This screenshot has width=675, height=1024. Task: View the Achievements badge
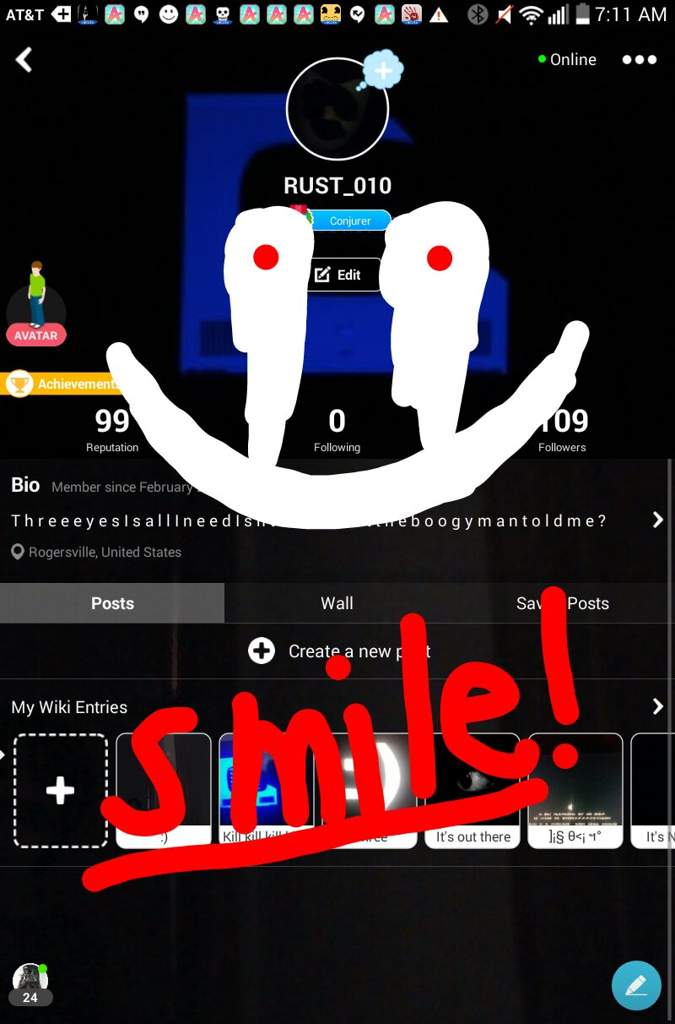pos(62,384)
